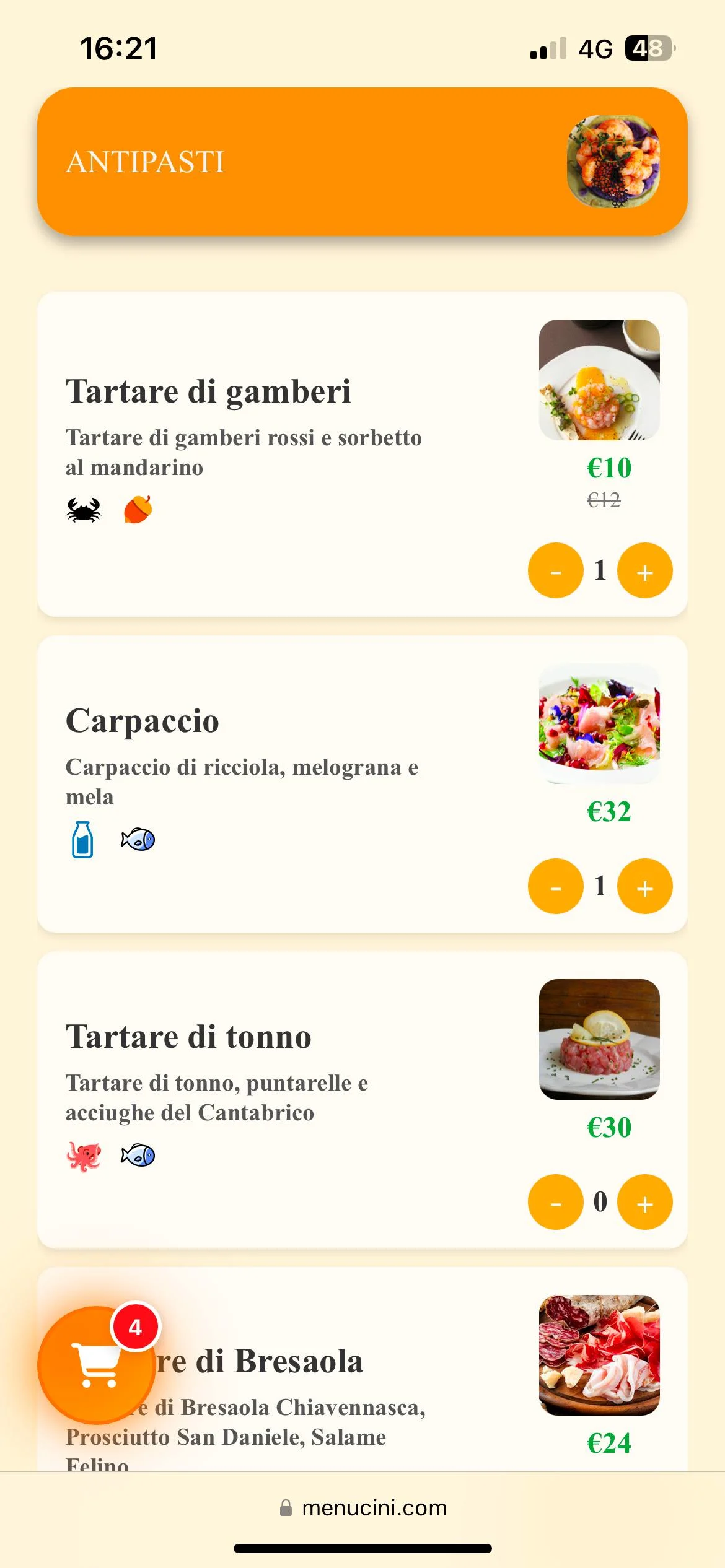
Task: Click the milk allergen icon on Carpaccio
Action: (82, 840)
